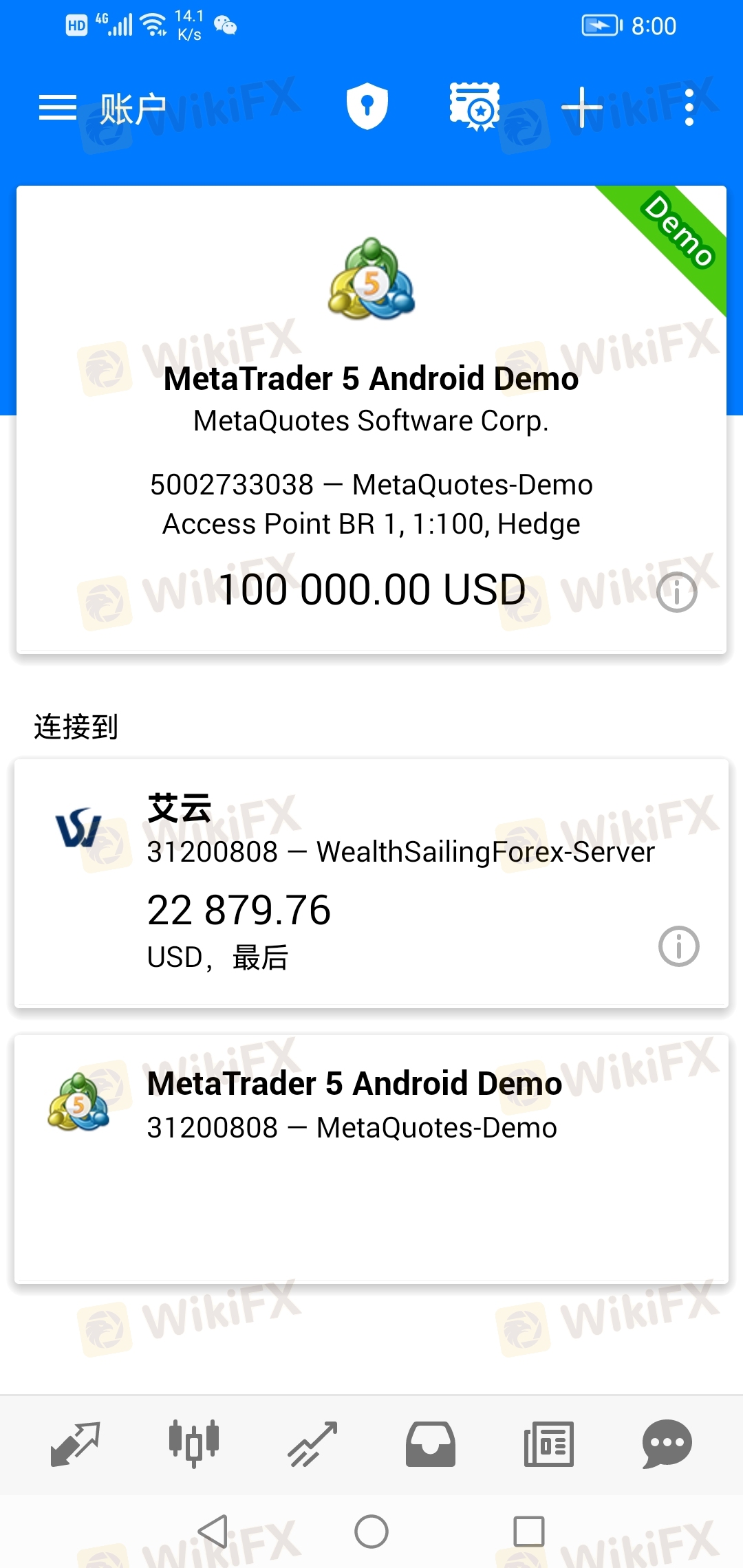Select the WealthSailingForex-Server account card
The image size is (743, 1568).
[x=371, y=882]
